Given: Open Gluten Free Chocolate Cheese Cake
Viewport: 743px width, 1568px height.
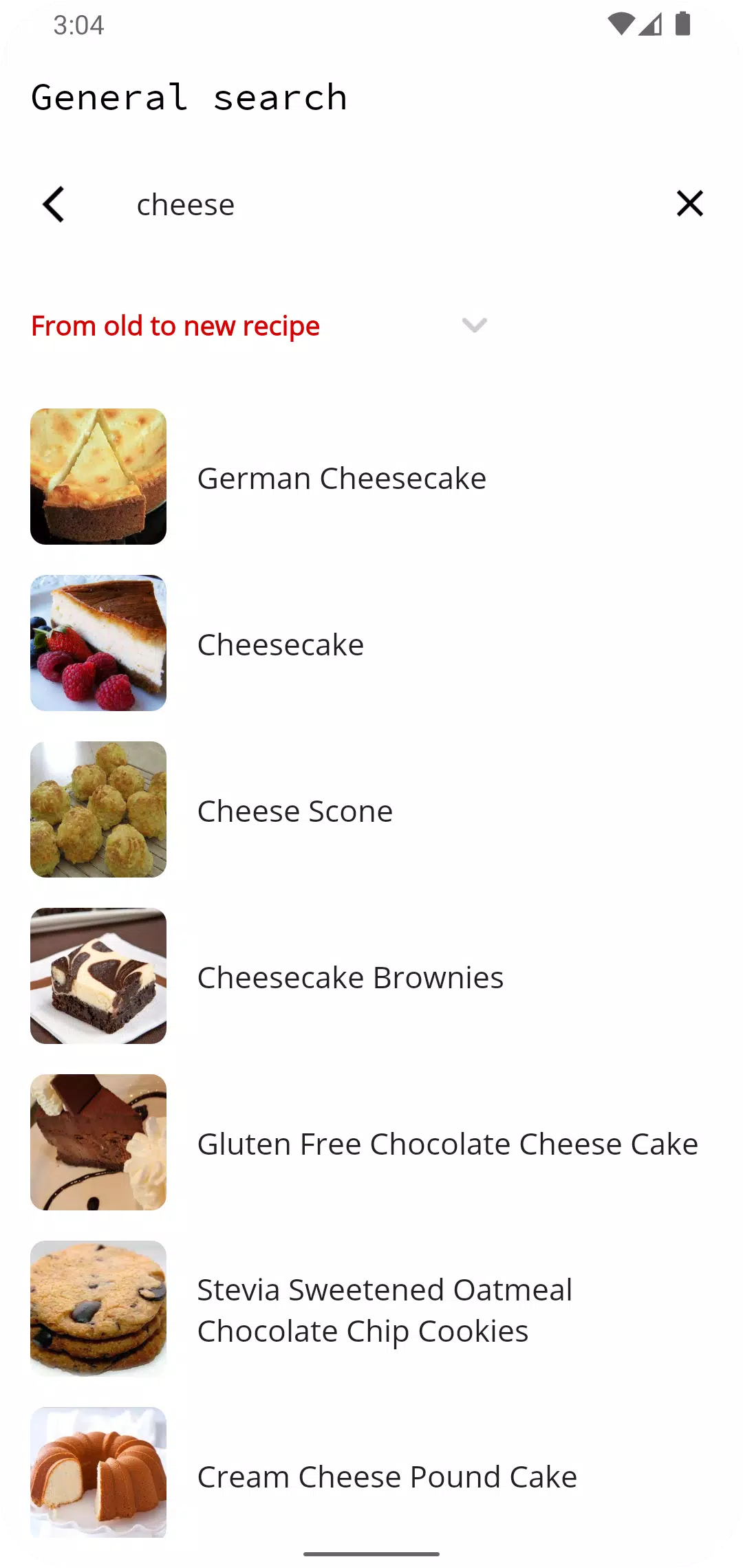Looking at the screenshot, I should [371, 1142].
